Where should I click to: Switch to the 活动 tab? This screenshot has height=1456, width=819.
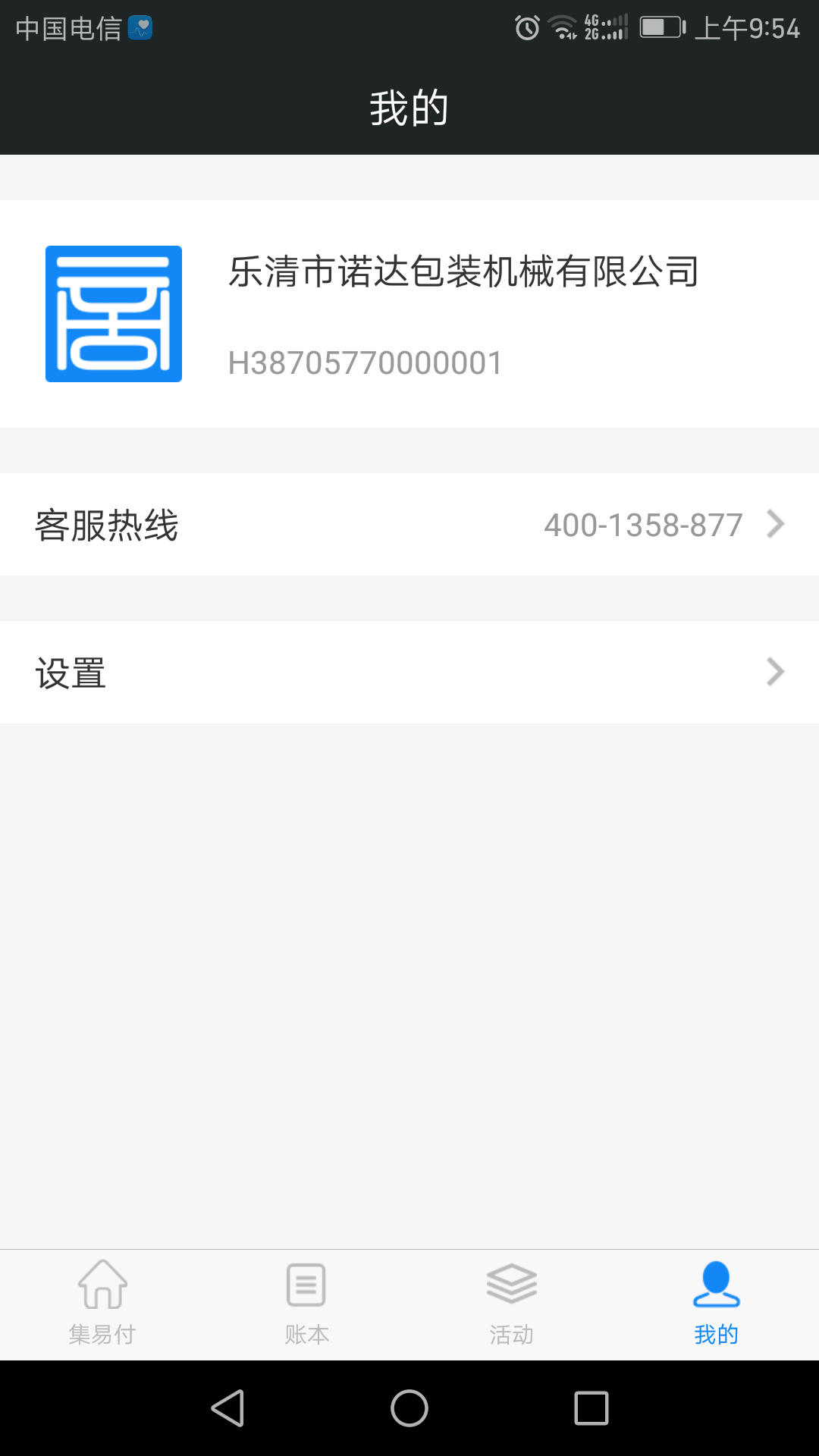pos(512,1304)
